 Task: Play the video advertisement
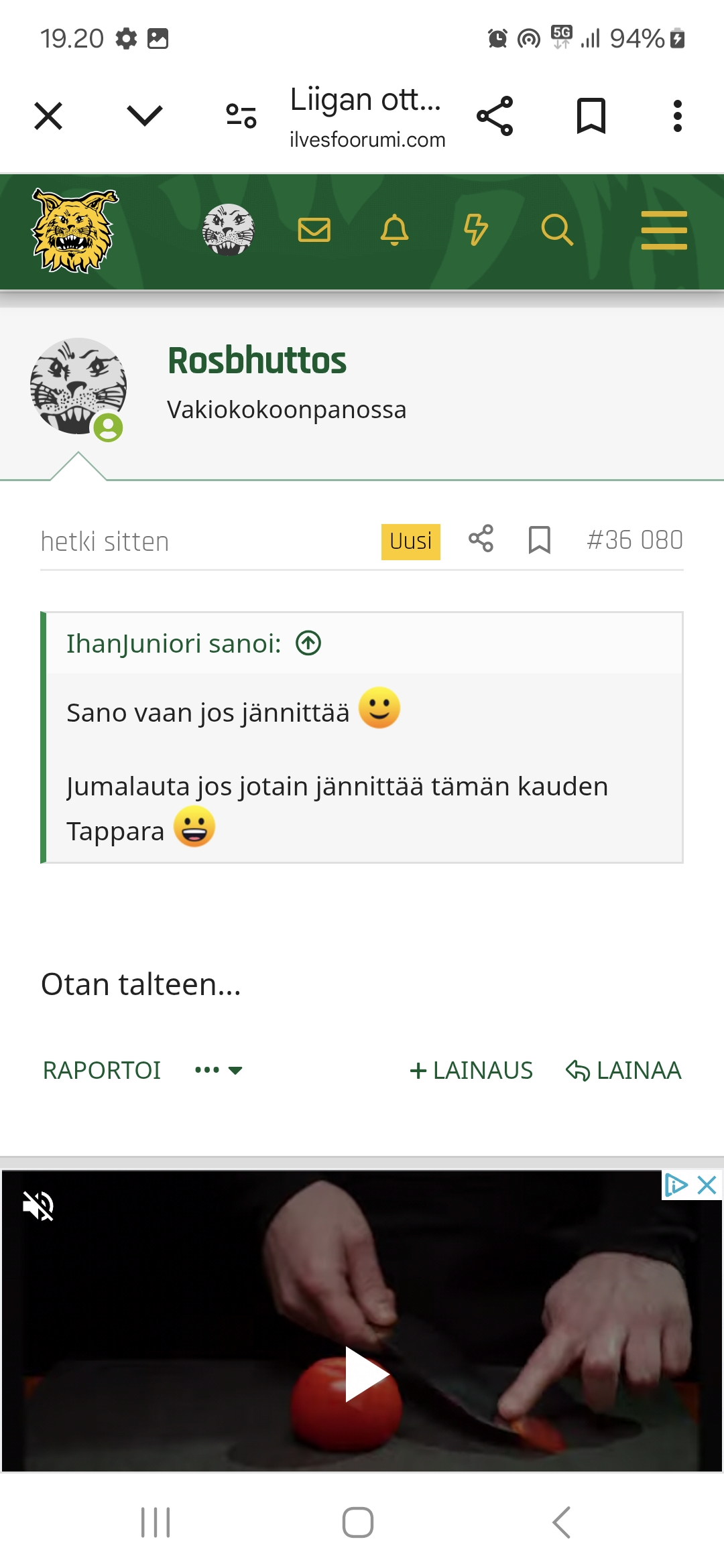coord(365,1374)
